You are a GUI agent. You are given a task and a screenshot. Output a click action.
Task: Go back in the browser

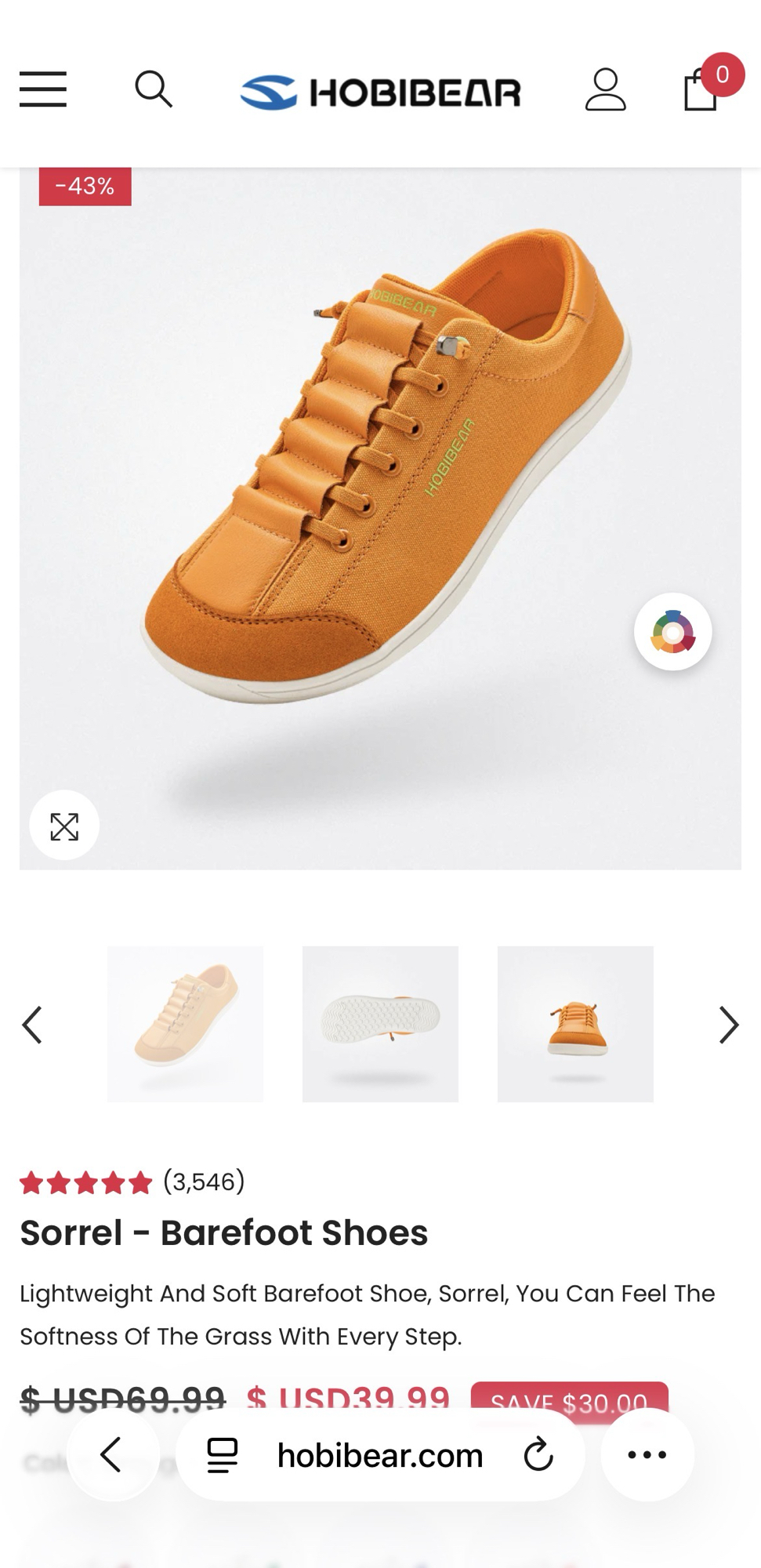tap(112, 1455)
